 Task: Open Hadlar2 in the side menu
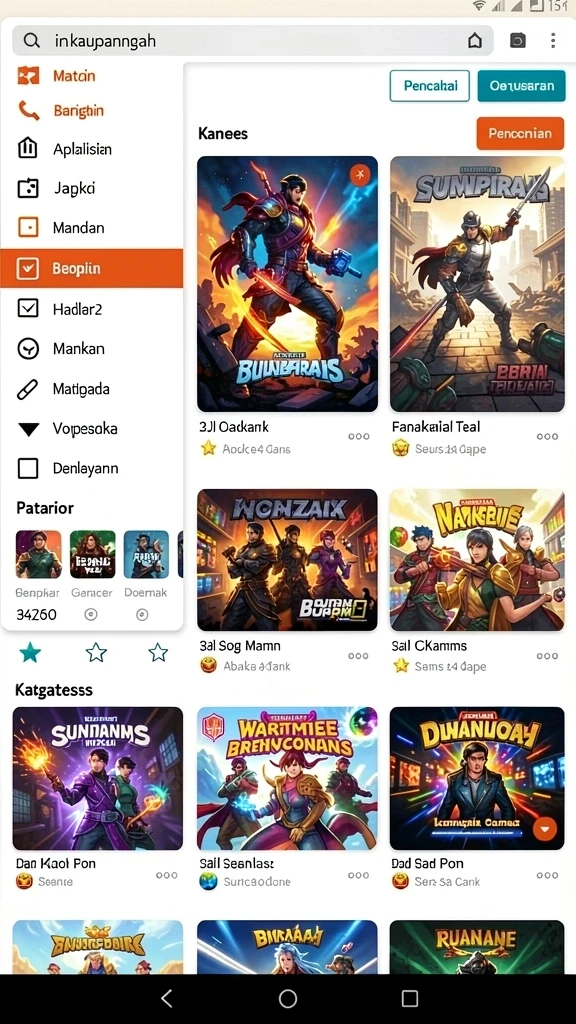point(91,308)
